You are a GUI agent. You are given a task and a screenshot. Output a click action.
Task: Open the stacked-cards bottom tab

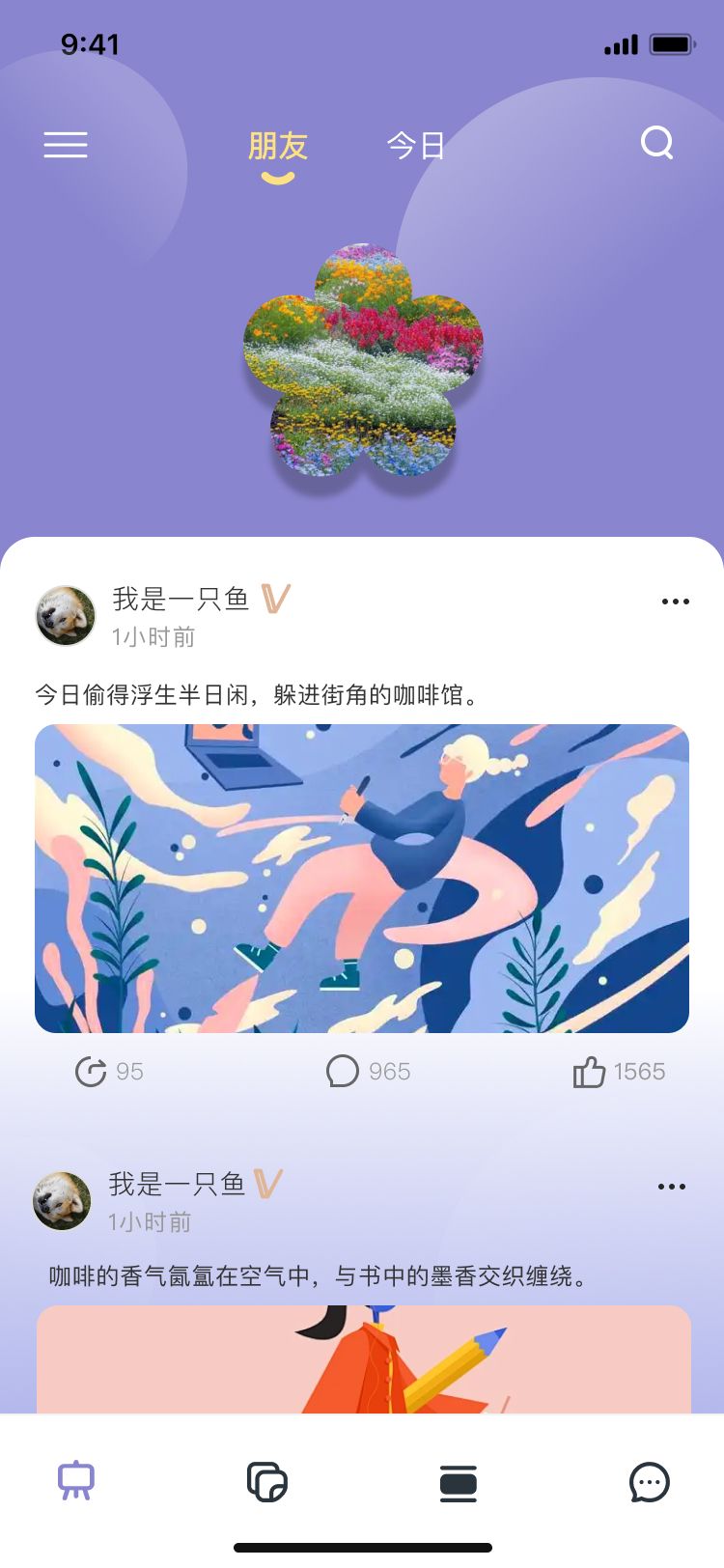click(x=459, y=1483)
